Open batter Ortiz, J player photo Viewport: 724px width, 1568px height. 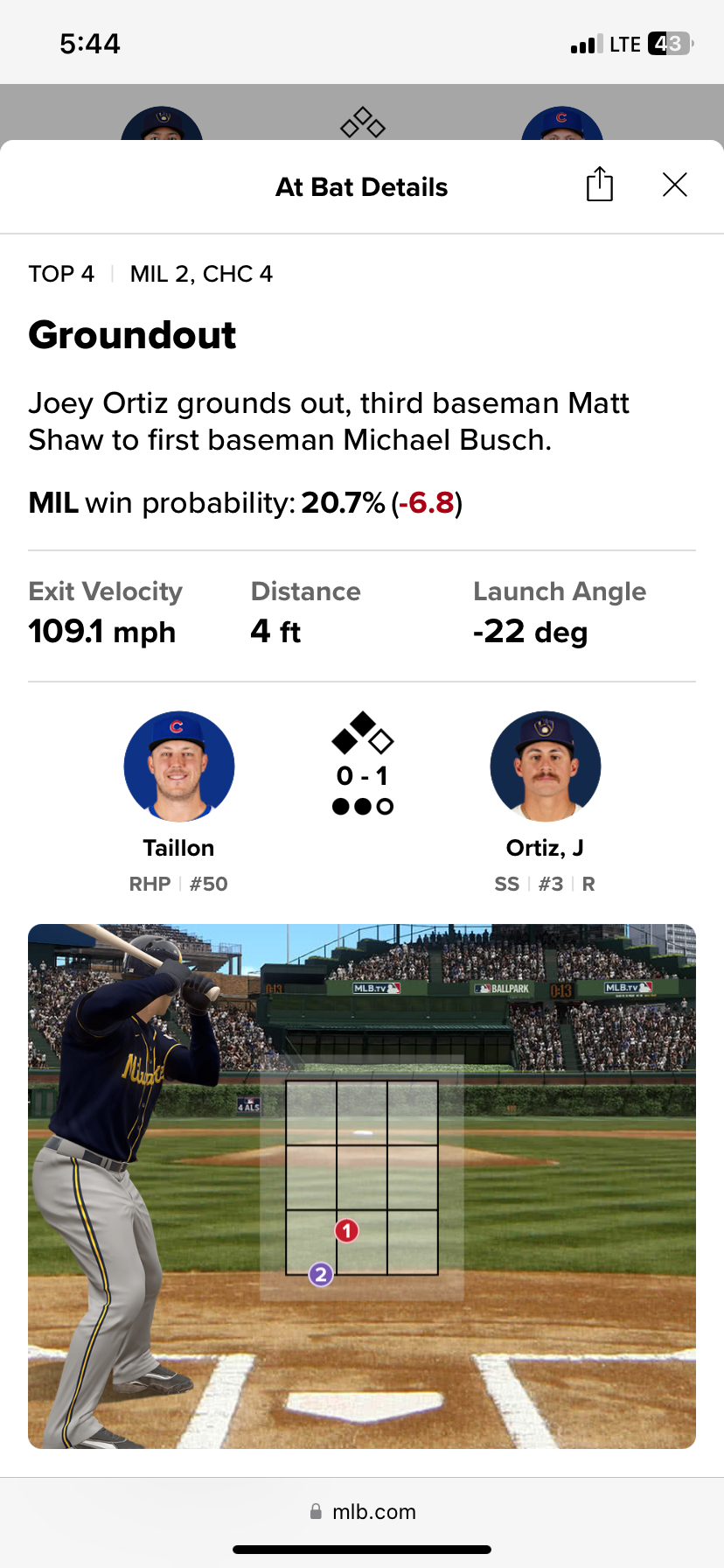(x=545, y=766)
